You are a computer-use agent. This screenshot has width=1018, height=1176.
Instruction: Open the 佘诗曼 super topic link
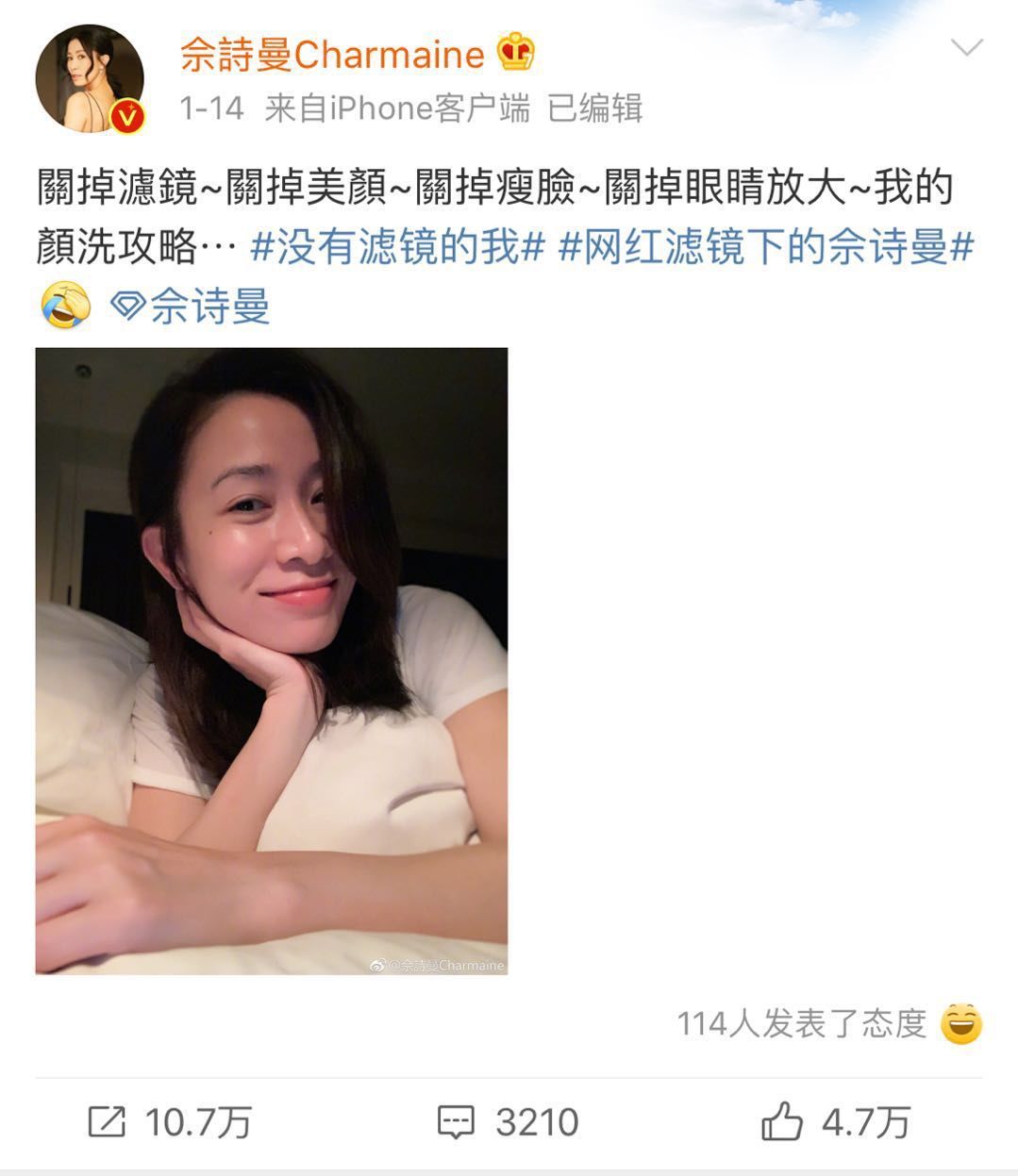pyautogui.click(x=192, y=307)
